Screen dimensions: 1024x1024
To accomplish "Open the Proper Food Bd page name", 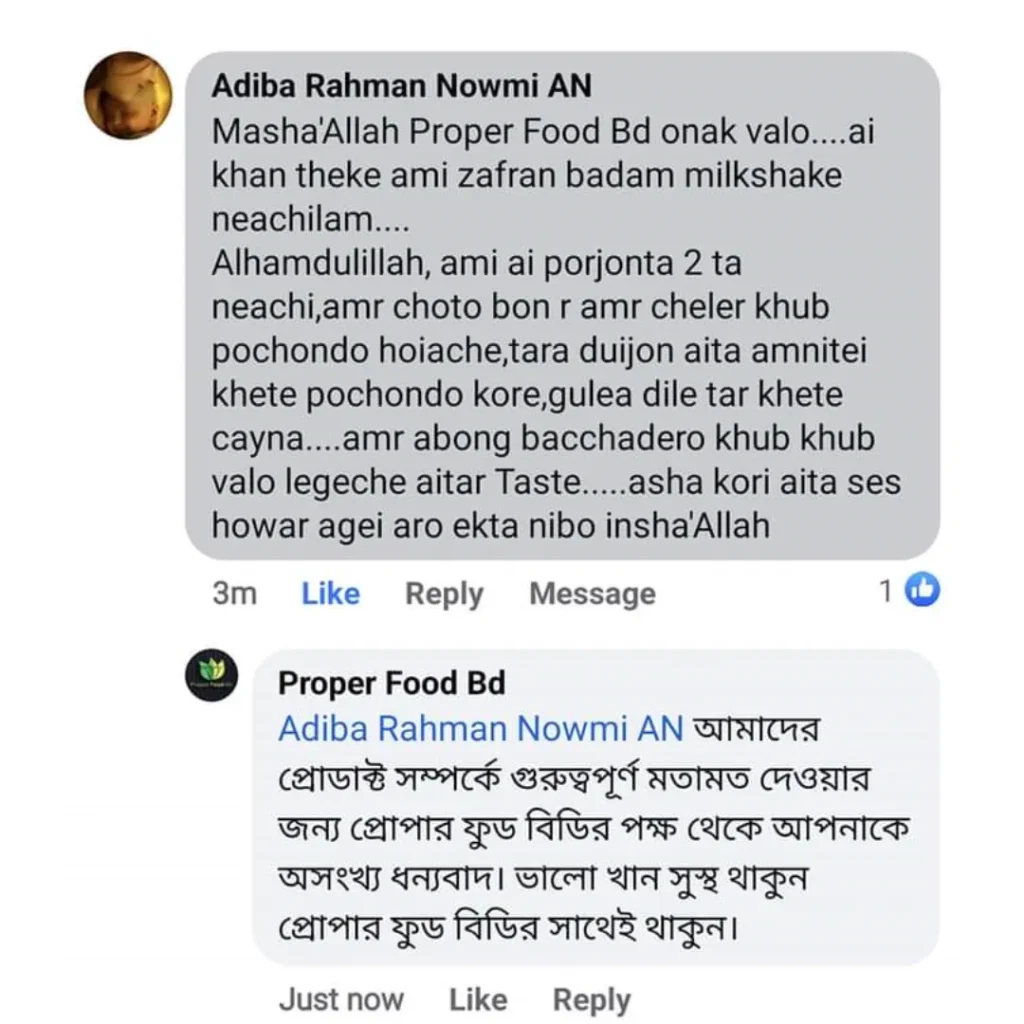I will point(391,684).
